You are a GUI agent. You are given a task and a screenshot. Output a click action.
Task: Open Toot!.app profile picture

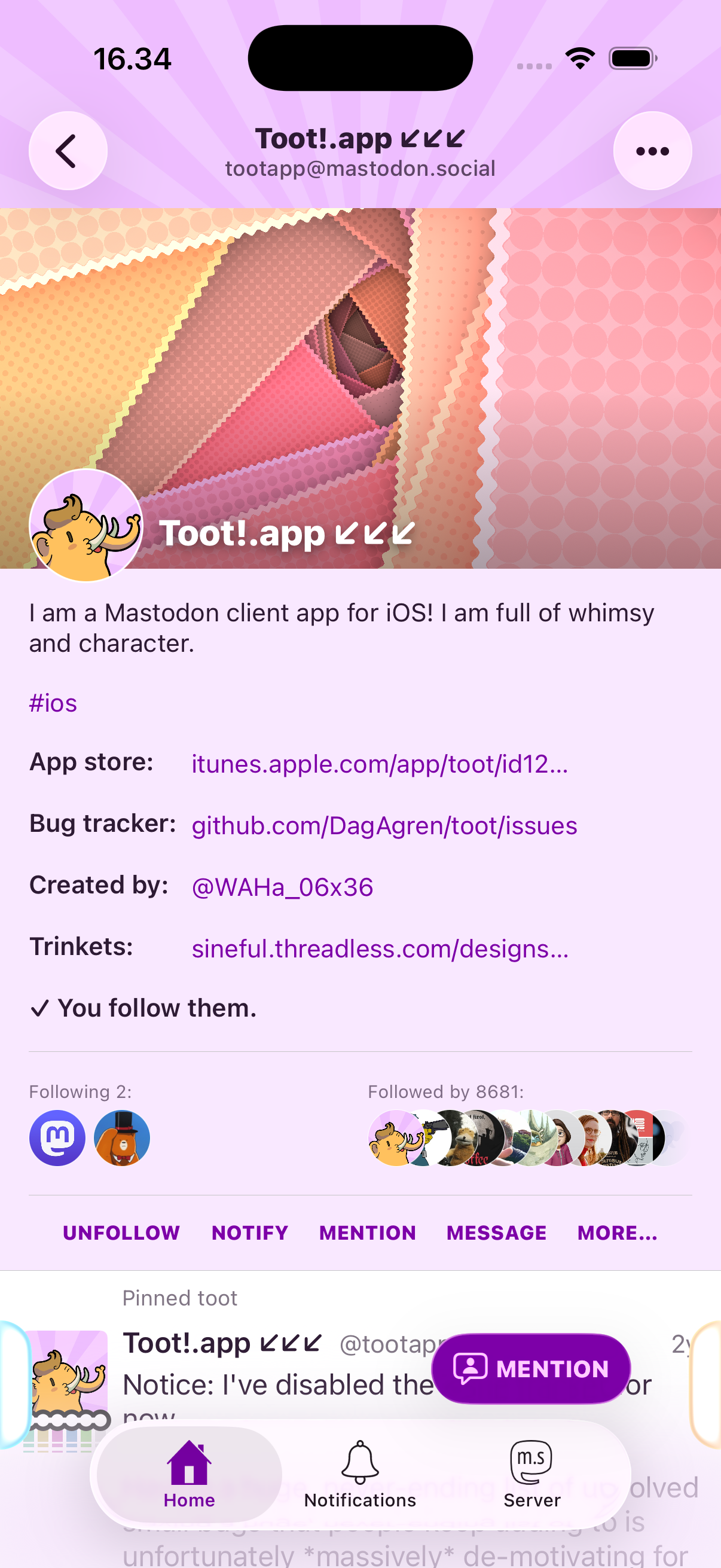85,525
